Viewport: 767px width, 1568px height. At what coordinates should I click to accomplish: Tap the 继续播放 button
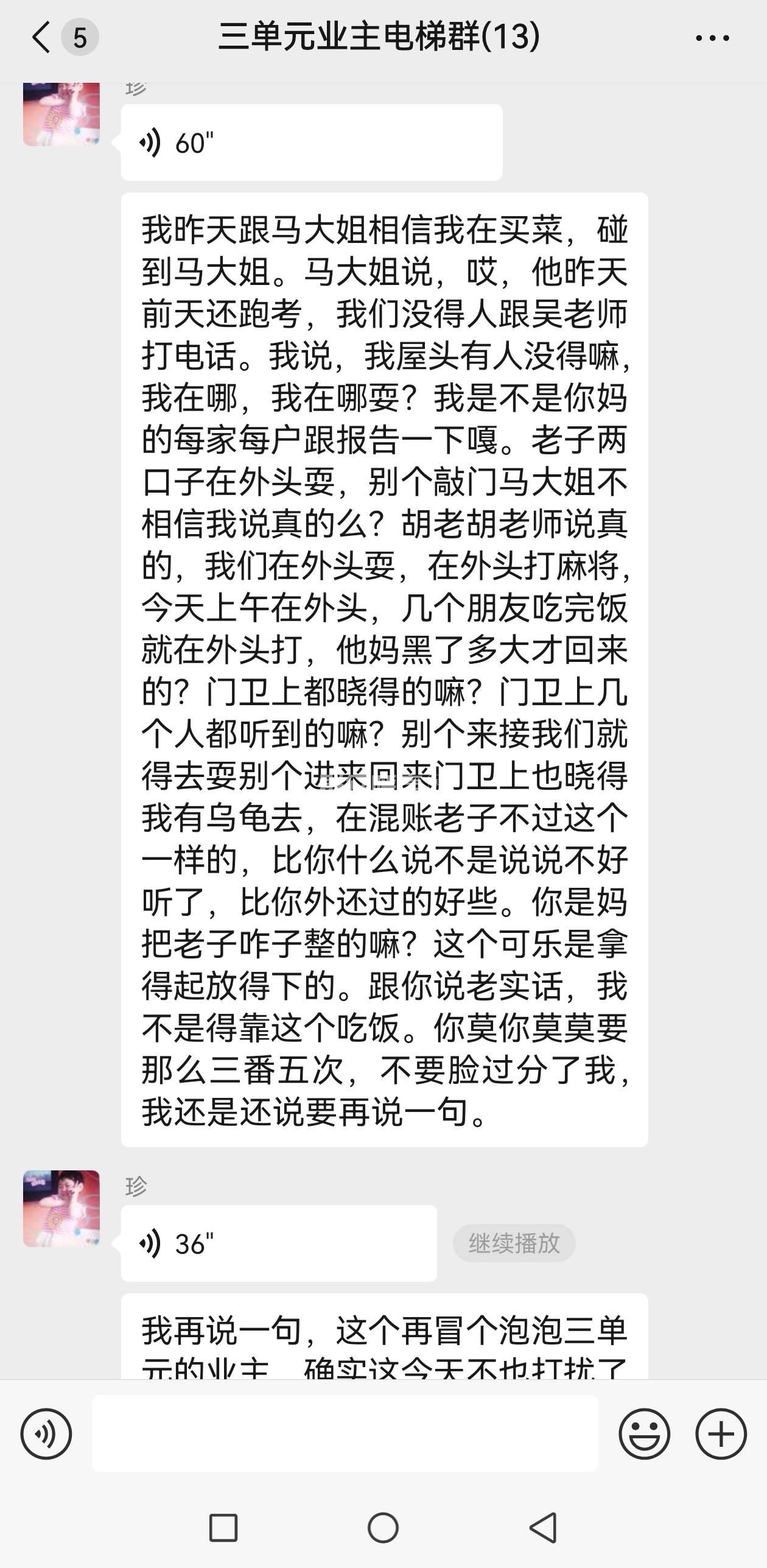[514, 1243]
